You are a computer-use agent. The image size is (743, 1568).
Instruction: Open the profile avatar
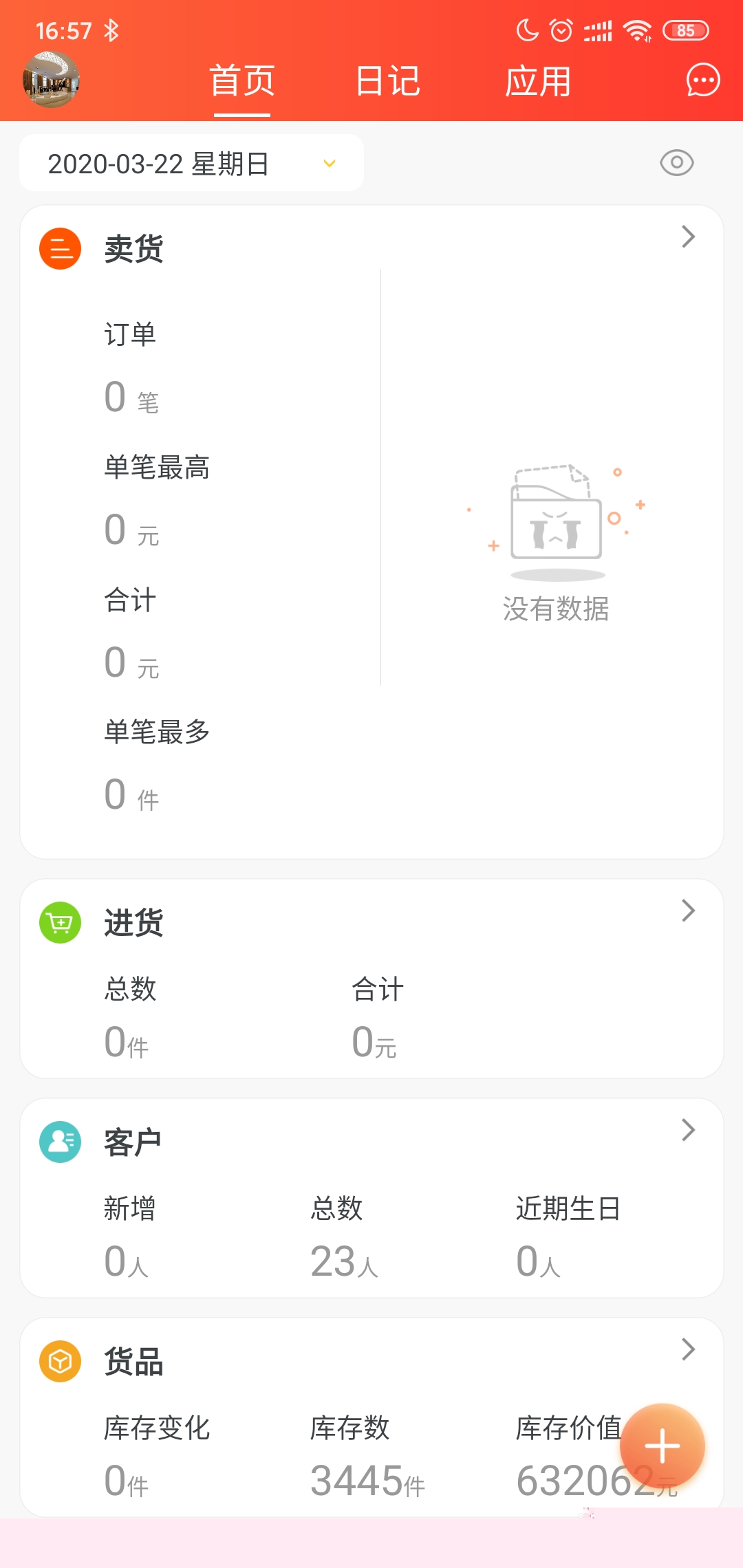point(51,80)
